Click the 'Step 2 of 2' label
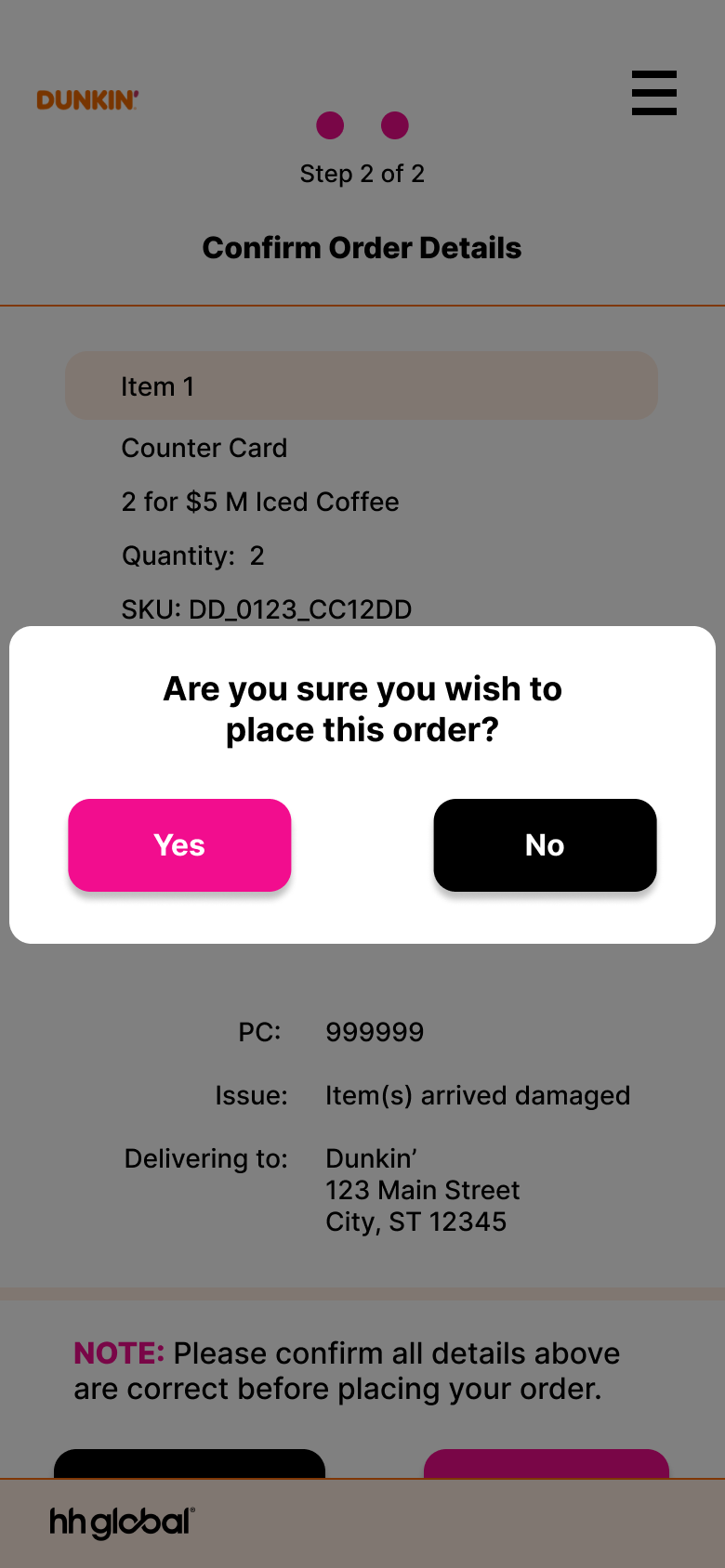The width and height of the screenshot is (725, 1568). pyautogui.click(x=362, y=174)
